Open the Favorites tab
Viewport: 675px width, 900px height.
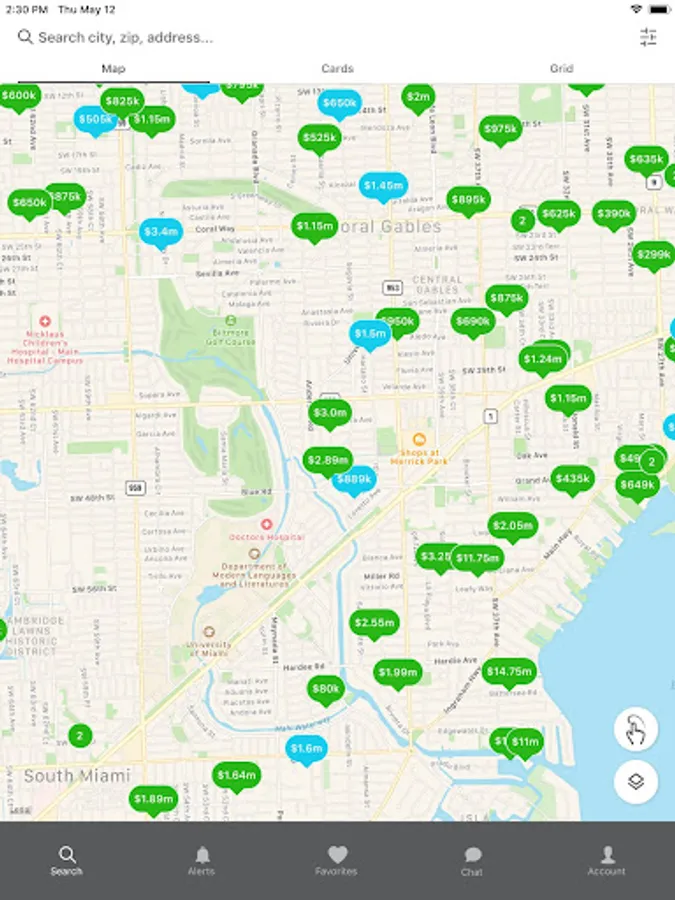pyautogui.click(x=336, y=860)
